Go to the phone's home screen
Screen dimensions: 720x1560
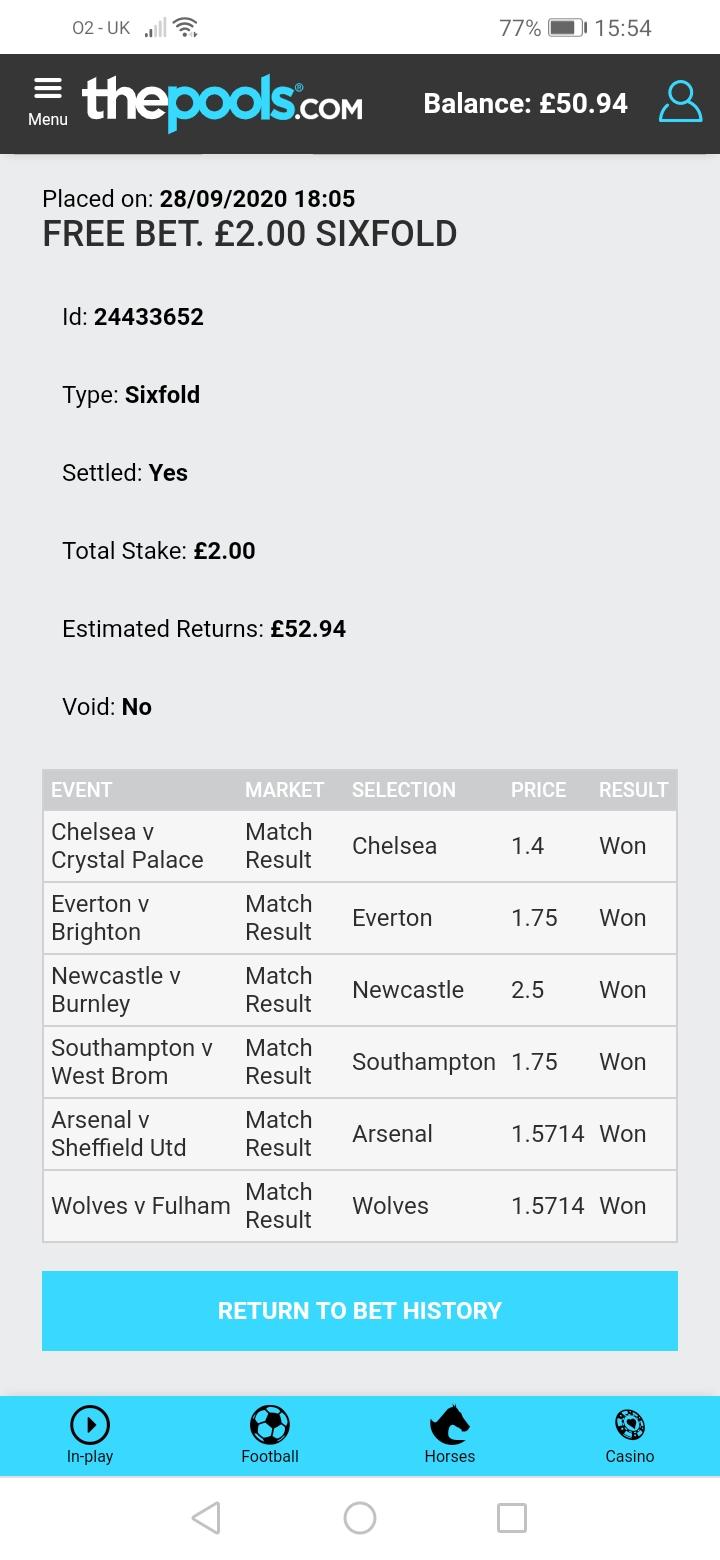point(360,1518)
